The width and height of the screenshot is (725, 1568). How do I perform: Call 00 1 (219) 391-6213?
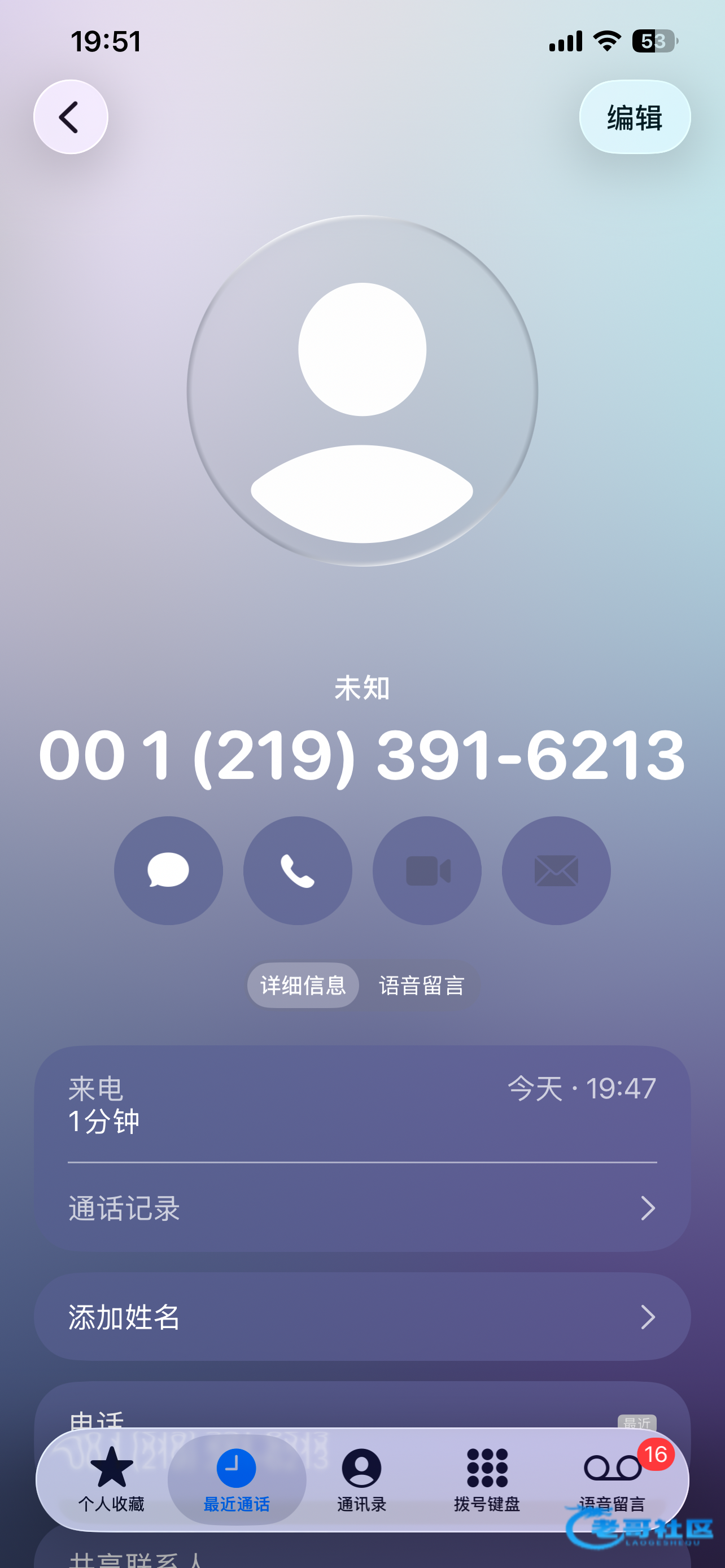(298, 870)
